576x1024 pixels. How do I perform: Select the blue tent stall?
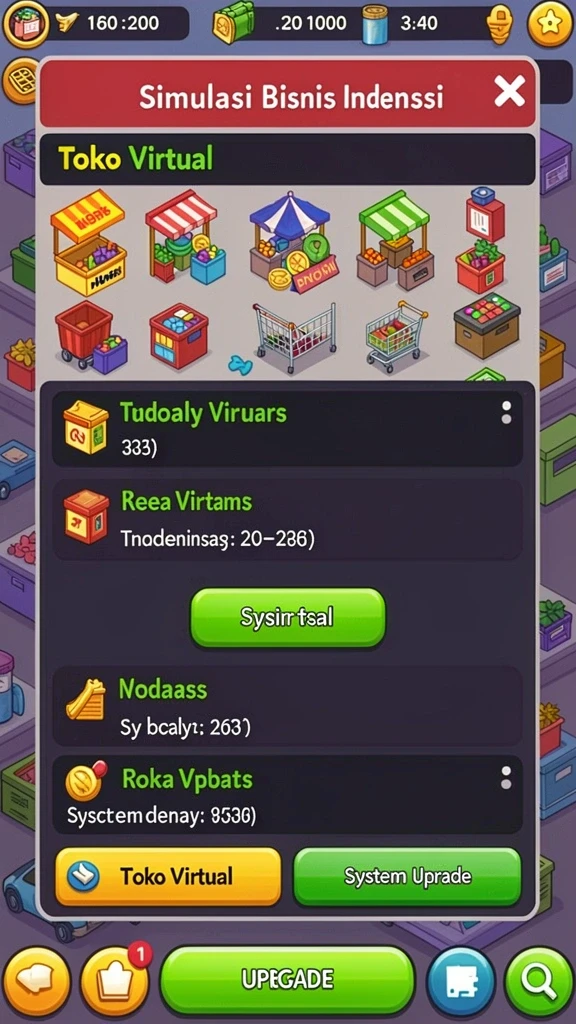click(x=291, y=240)
